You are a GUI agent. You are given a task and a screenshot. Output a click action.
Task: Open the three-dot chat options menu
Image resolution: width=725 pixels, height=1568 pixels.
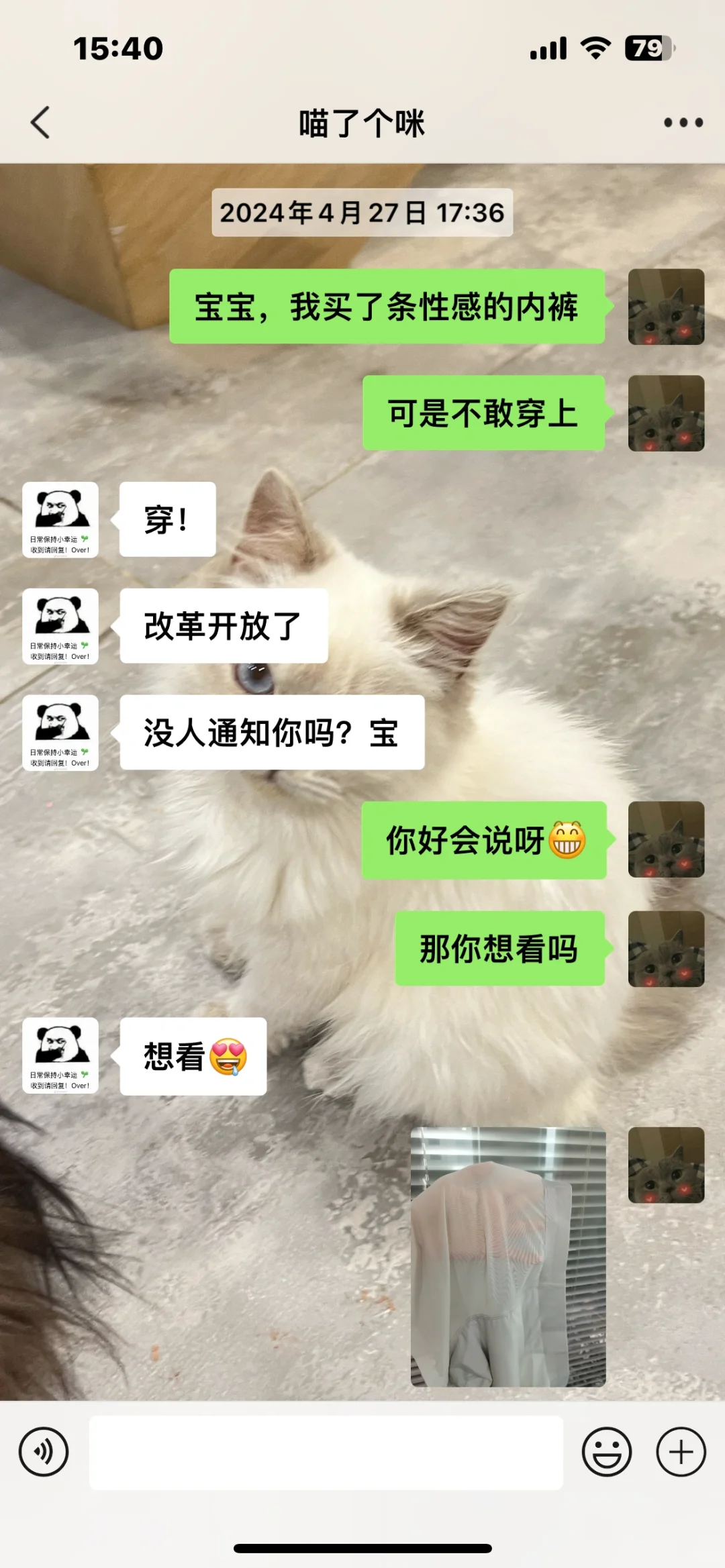[683, 123]
